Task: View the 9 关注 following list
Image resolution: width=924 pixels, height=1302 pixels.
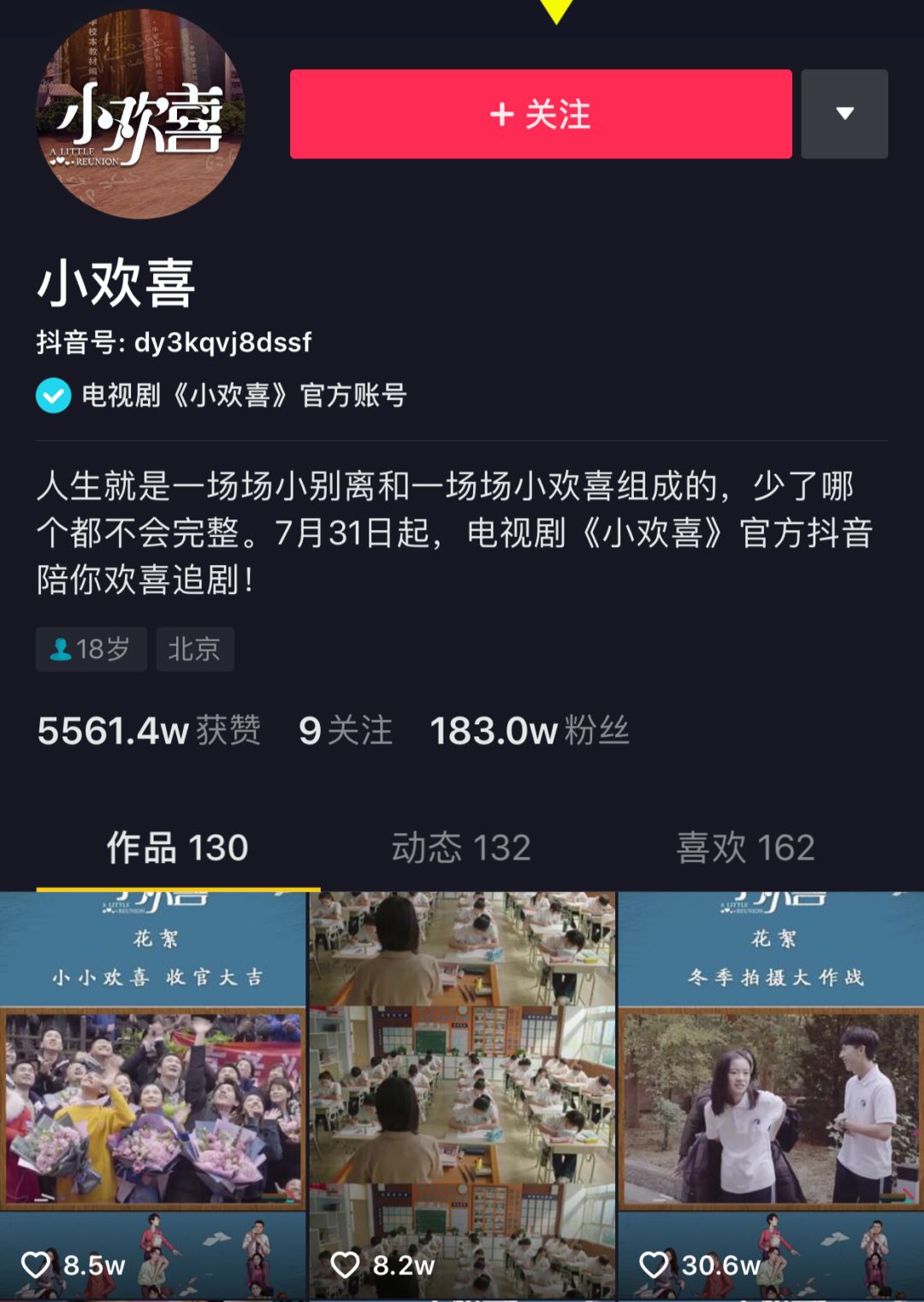Action: click(346, 731)
